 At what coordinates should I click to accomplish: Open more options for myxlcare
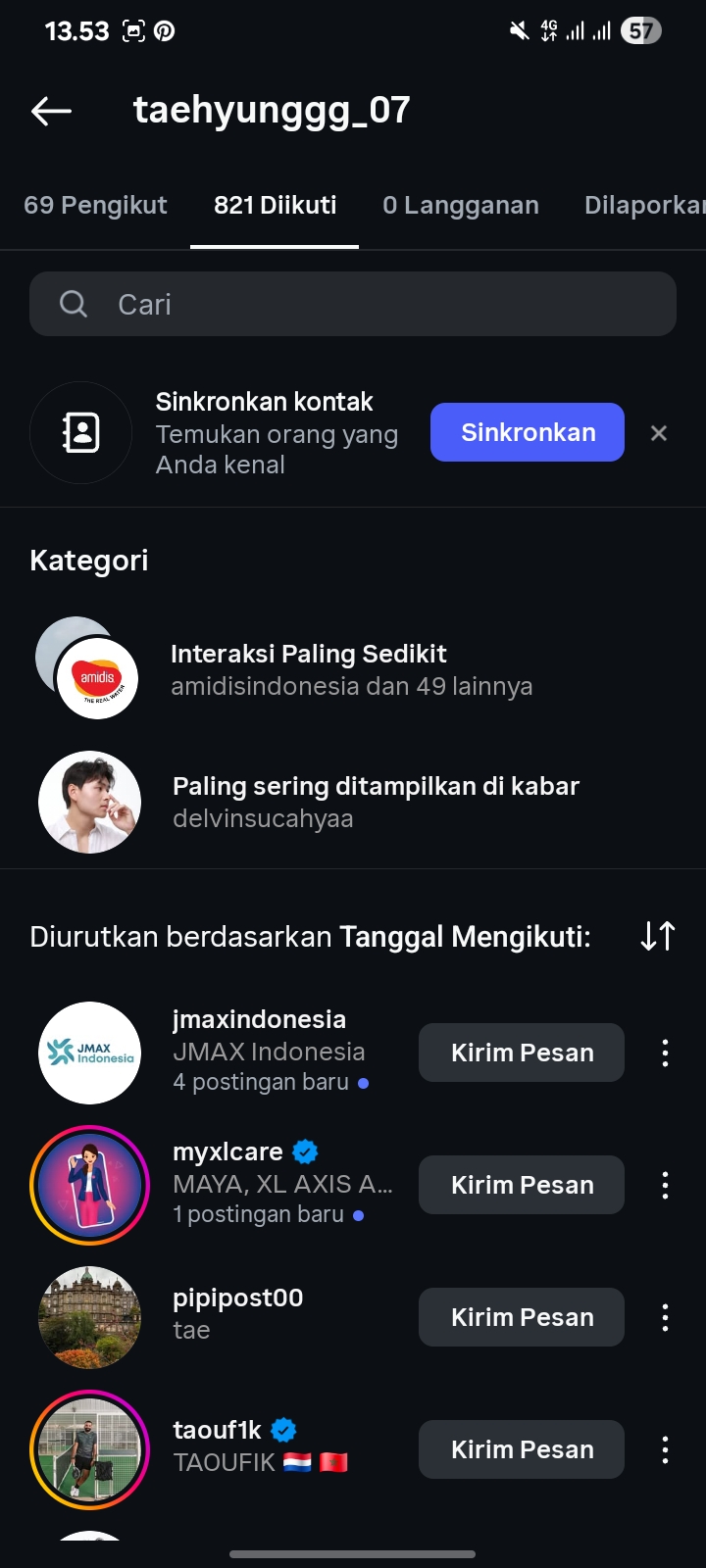coord(665,1185)
